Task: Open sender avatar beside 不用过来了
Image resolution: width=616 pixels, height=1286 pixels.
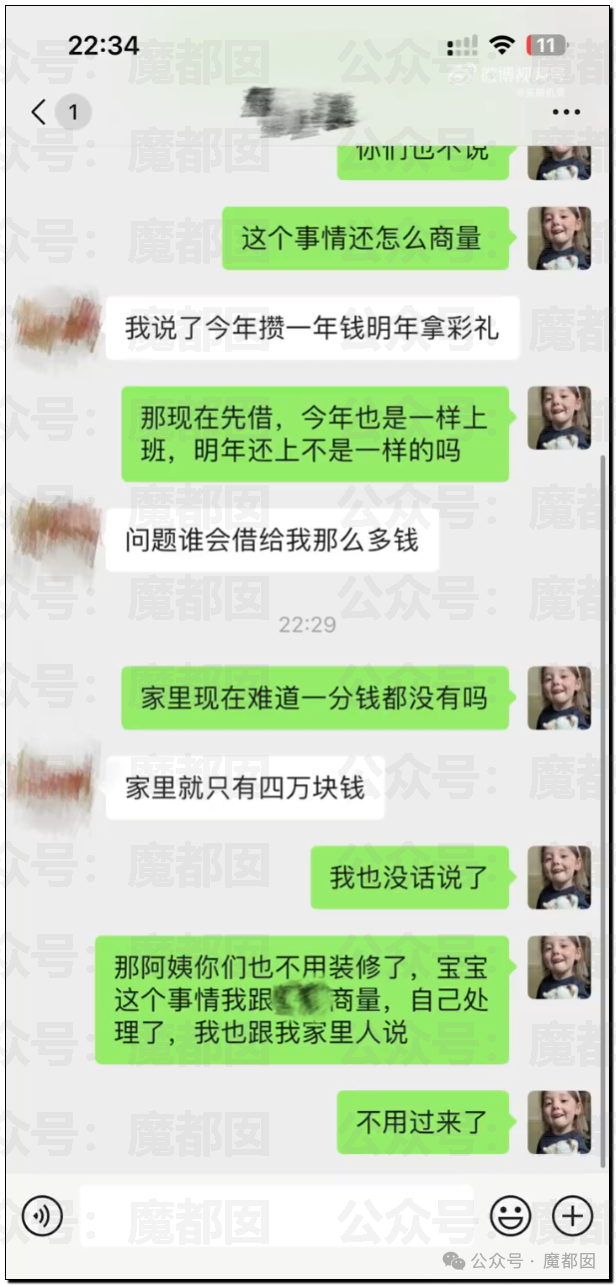Action: (x=560, y=1122)
